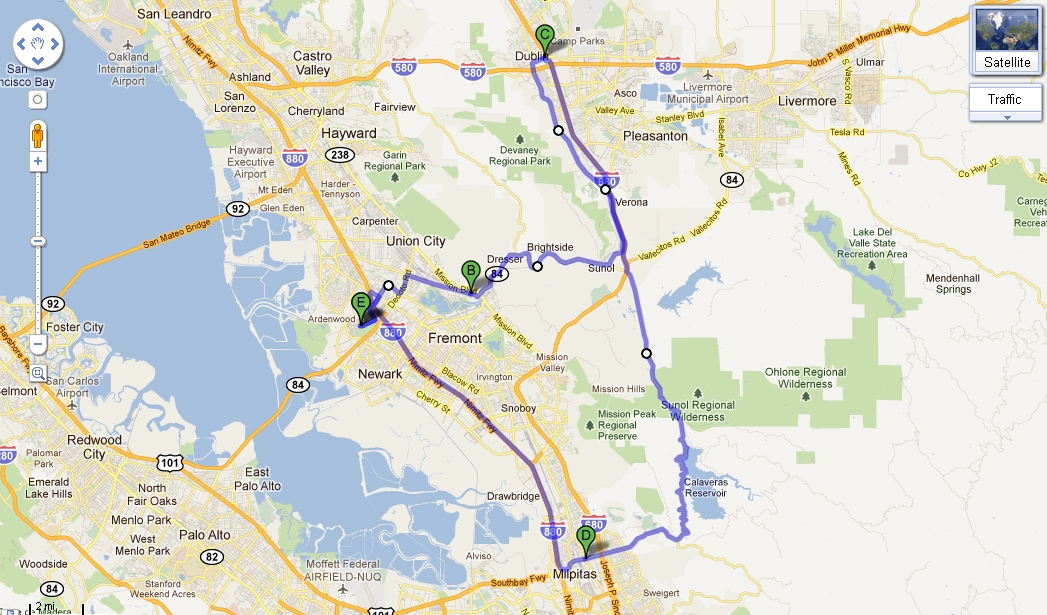This screenshot has height=615, width=1047.
Task: Select the Street View pegman
Action: 38,135
